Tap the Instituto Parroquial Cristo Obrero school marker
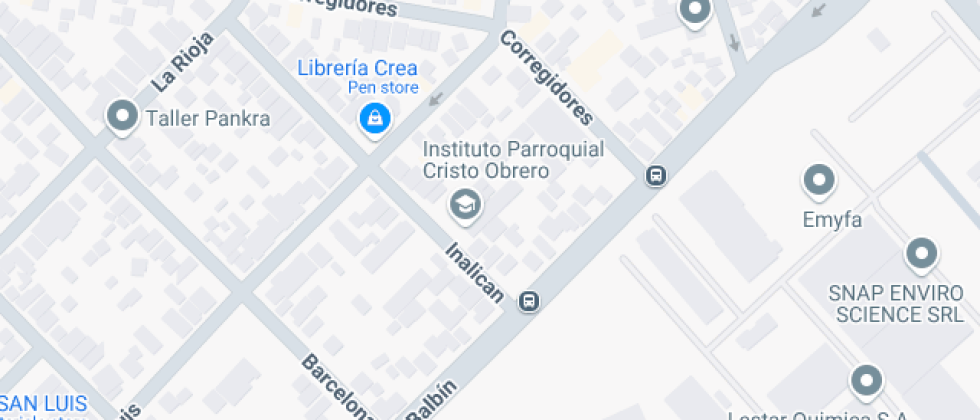This screenshot has width=980, height=420. (x=465, y=203)
